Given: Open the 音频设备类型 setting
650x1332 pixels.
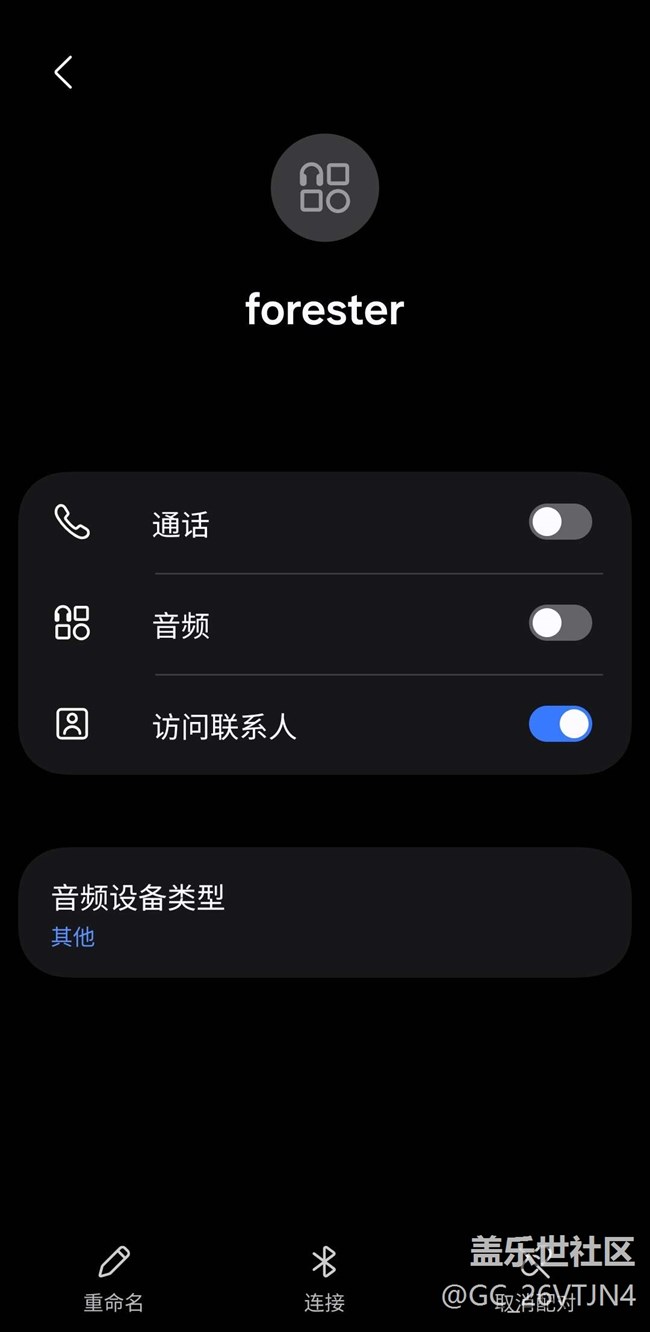Looking at the screenshot, I should [x=325, y=912].
